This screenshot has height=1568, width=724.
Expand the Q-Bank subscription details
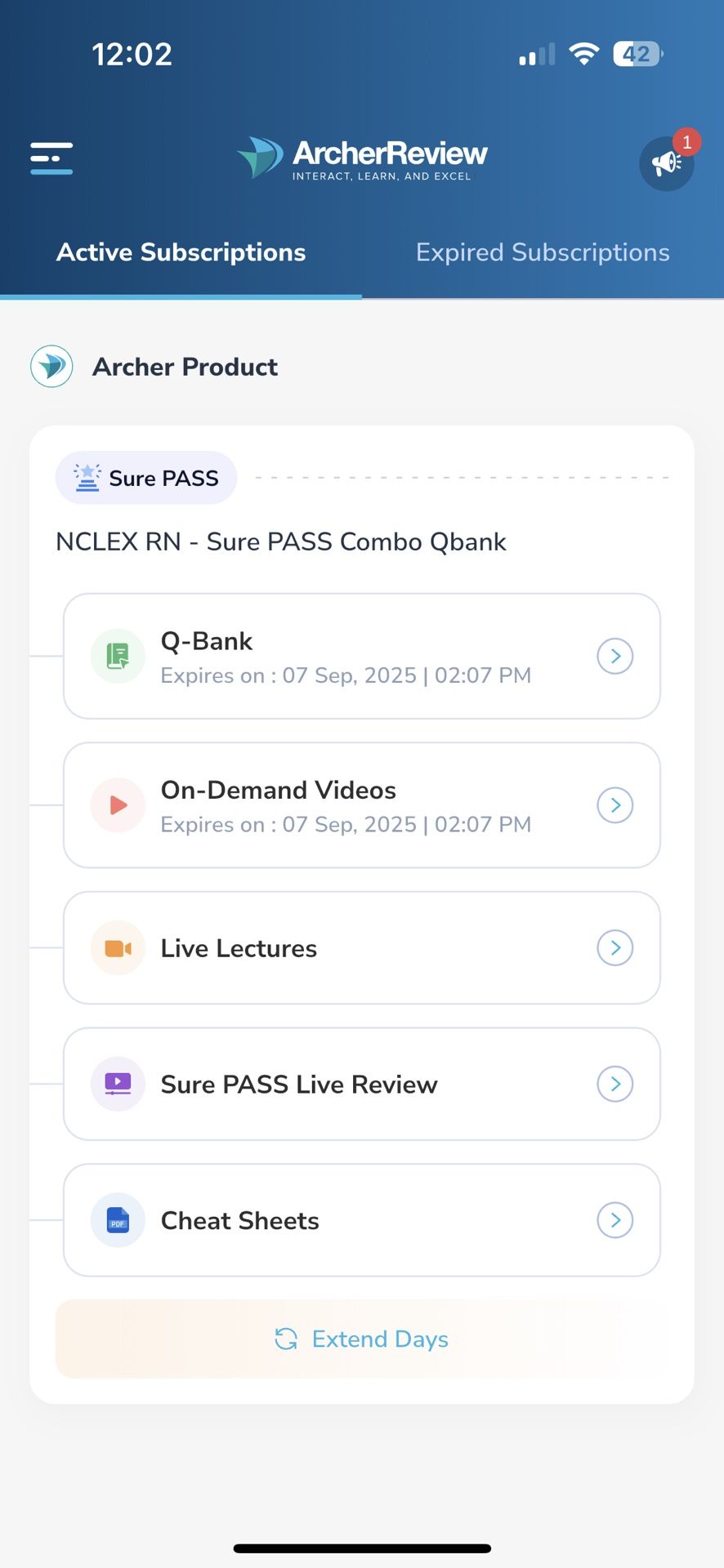615,656
